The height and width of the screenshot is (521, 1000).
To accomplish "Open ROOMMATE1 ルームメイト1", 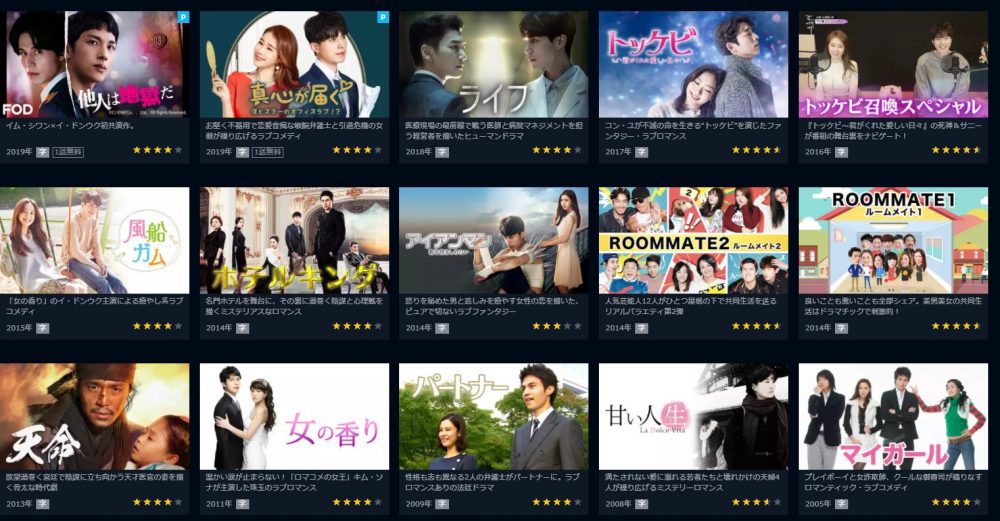I will (893, 240).
